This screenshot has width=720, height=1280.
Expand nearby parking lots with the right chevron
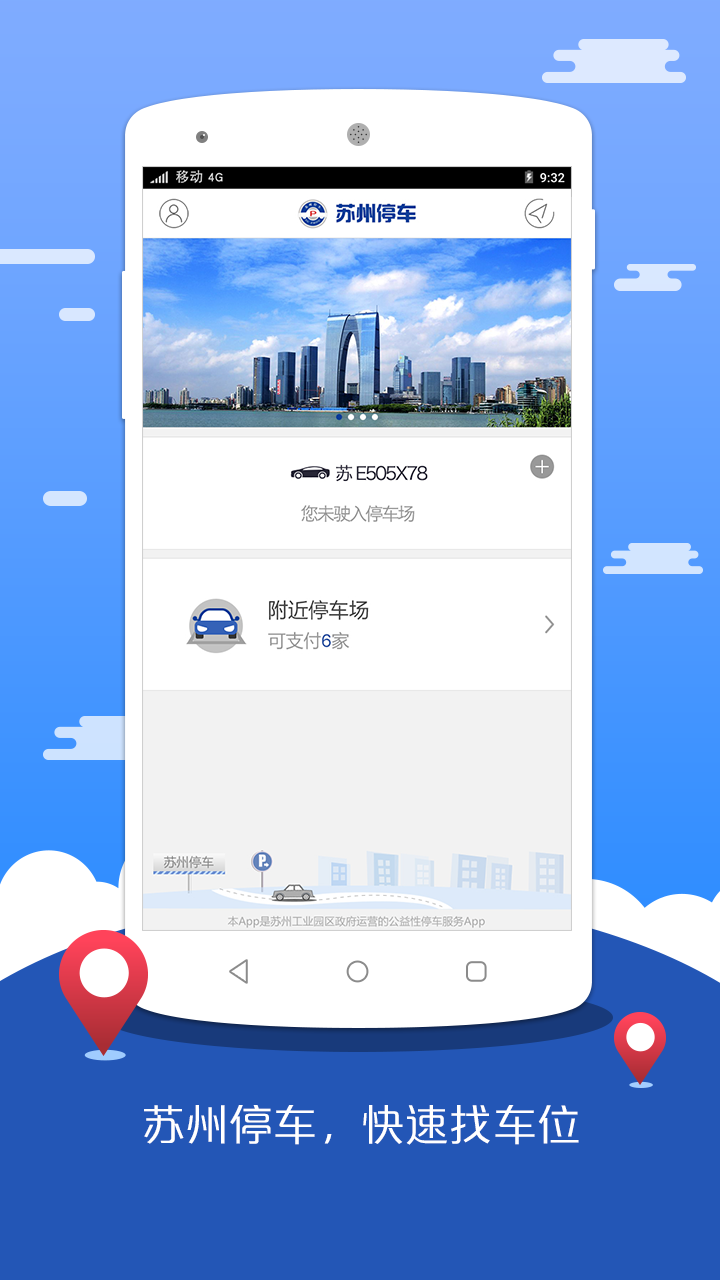click(x=548, y=623)
